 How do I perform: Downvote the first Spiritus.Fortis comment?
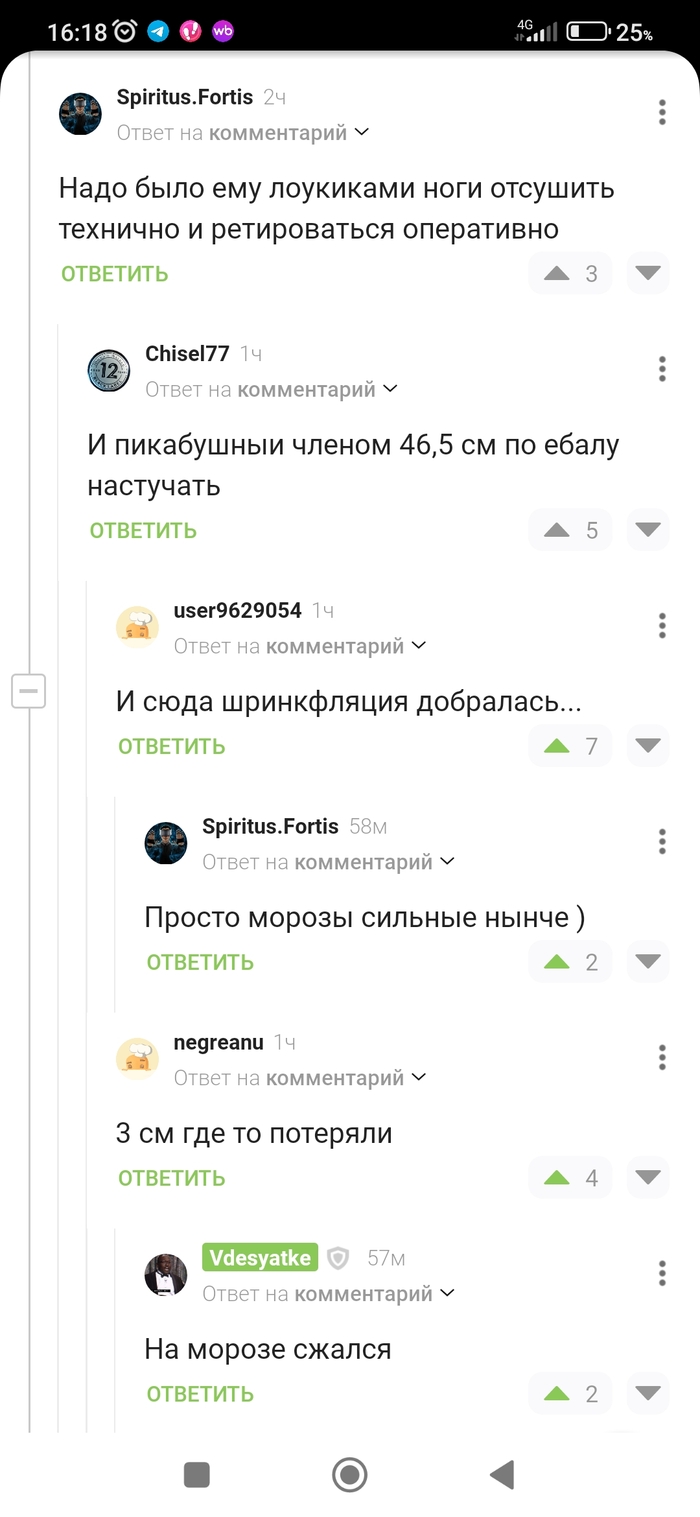pos(648,273)
